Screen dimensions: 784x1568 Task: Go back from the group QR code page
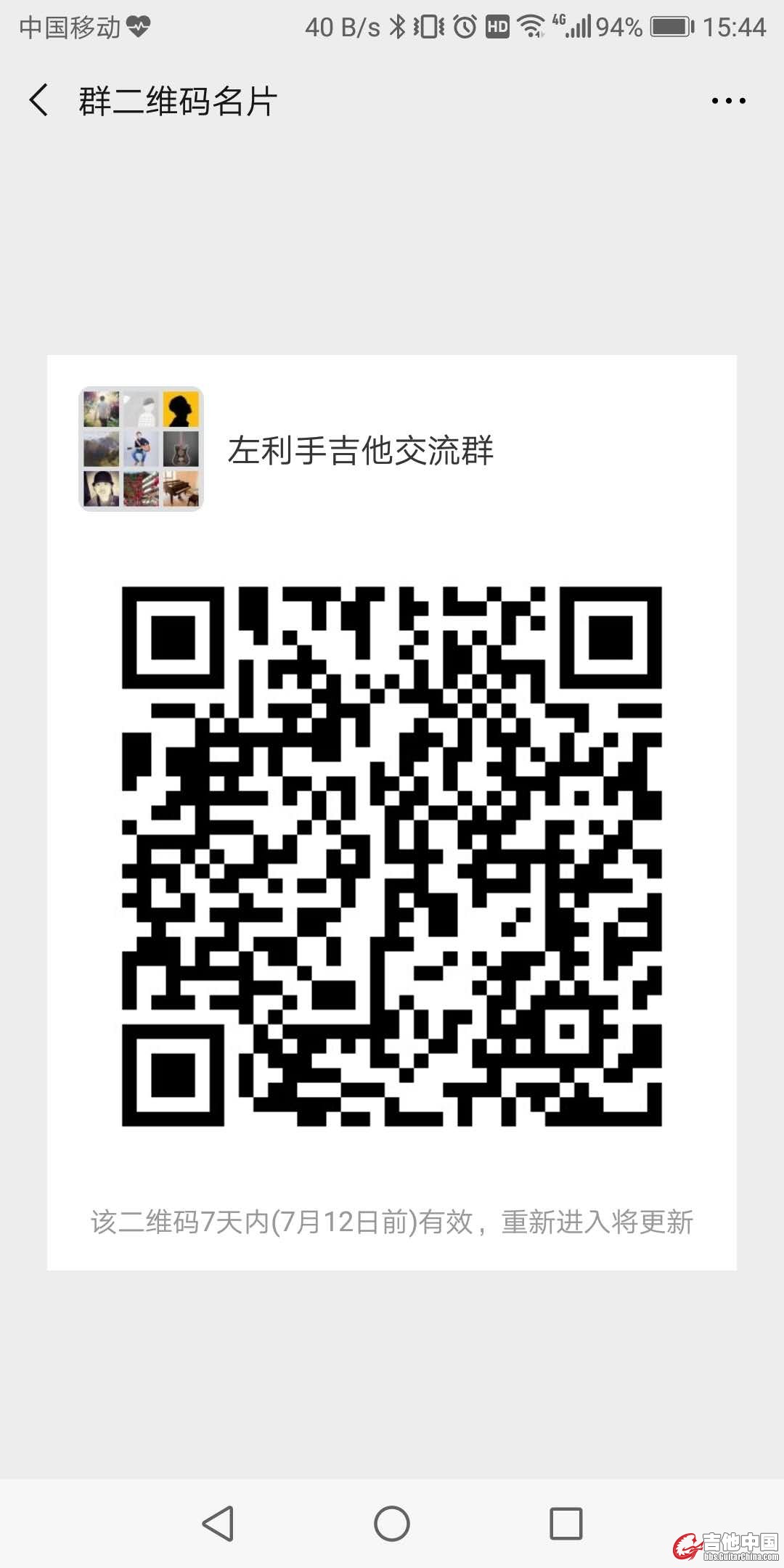[39, 100]
